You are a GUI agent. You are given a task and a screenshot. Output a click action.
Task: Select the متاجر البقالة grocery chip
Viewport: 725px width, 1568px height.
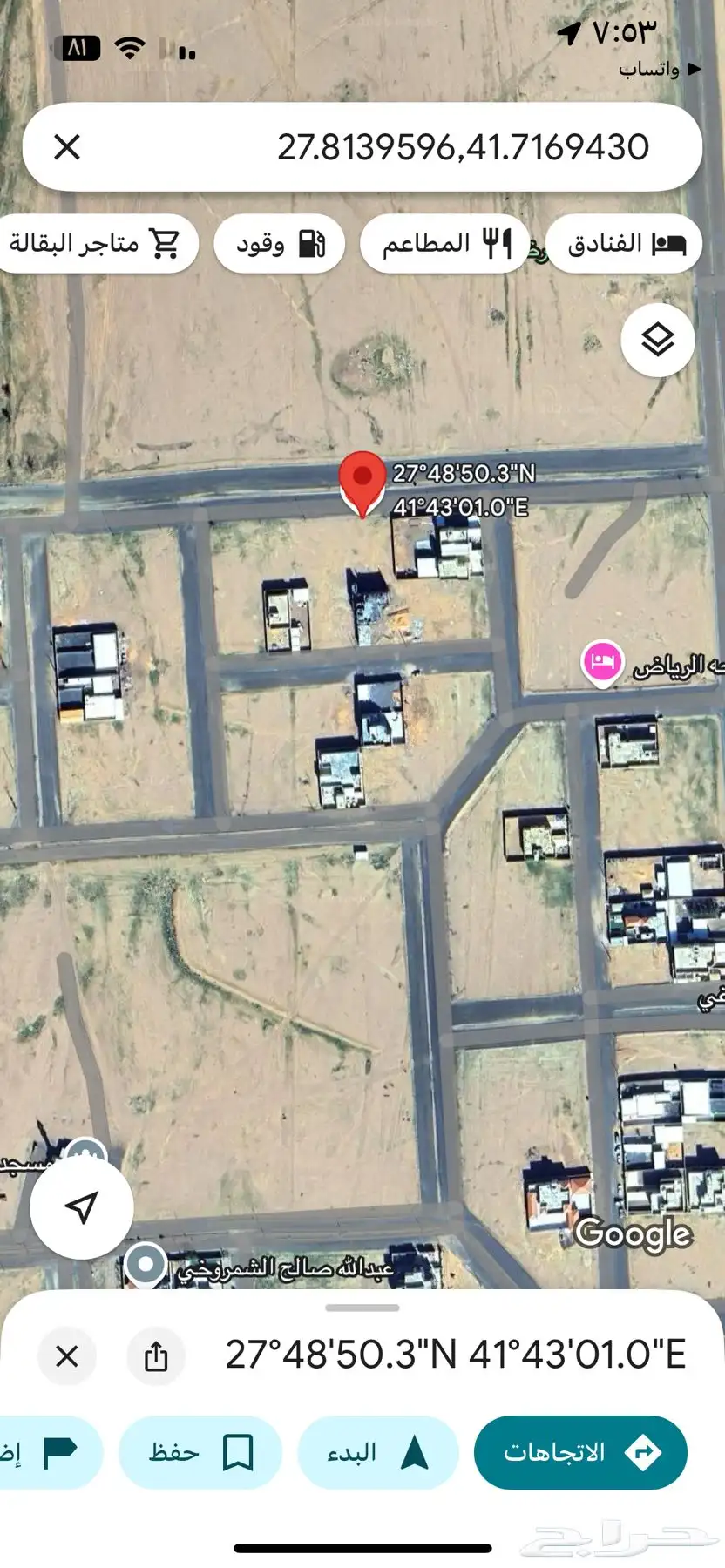(94, 244)
